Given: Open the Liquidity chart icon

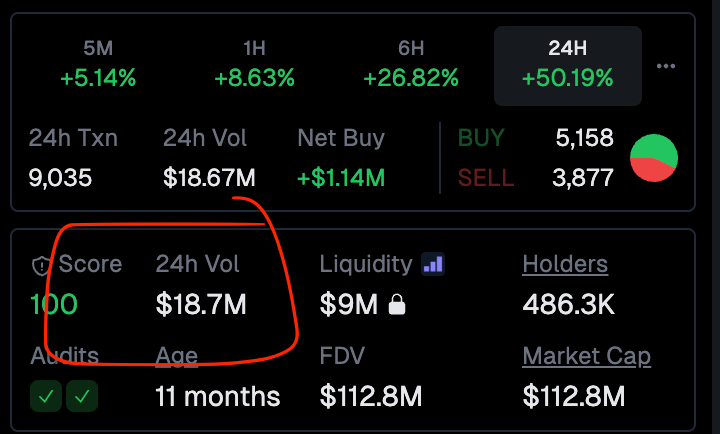Looking at the screenshot, I should point(433,264).
